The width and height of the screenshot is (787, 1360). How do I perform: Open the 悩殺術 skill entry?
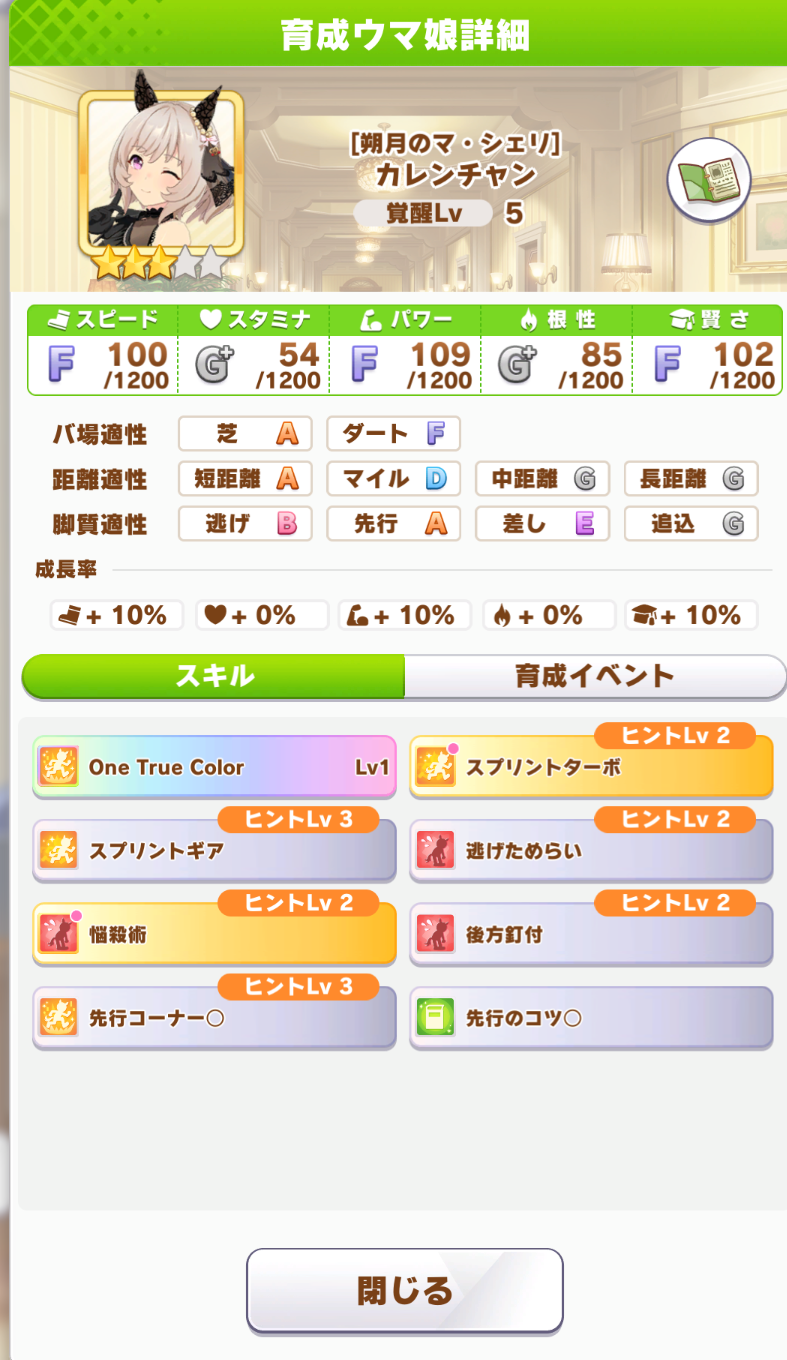pos(214,934)
